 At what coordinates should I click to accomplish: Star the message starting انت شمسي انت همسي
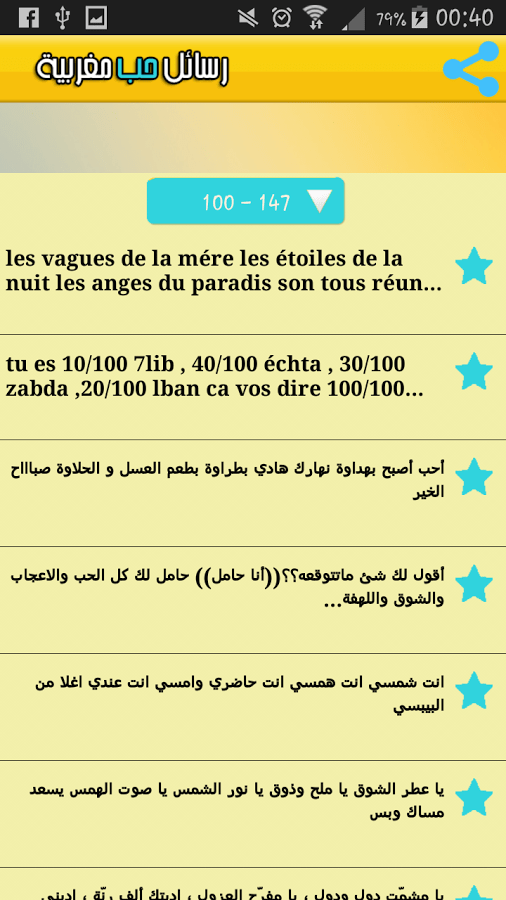tap(474, 690)
